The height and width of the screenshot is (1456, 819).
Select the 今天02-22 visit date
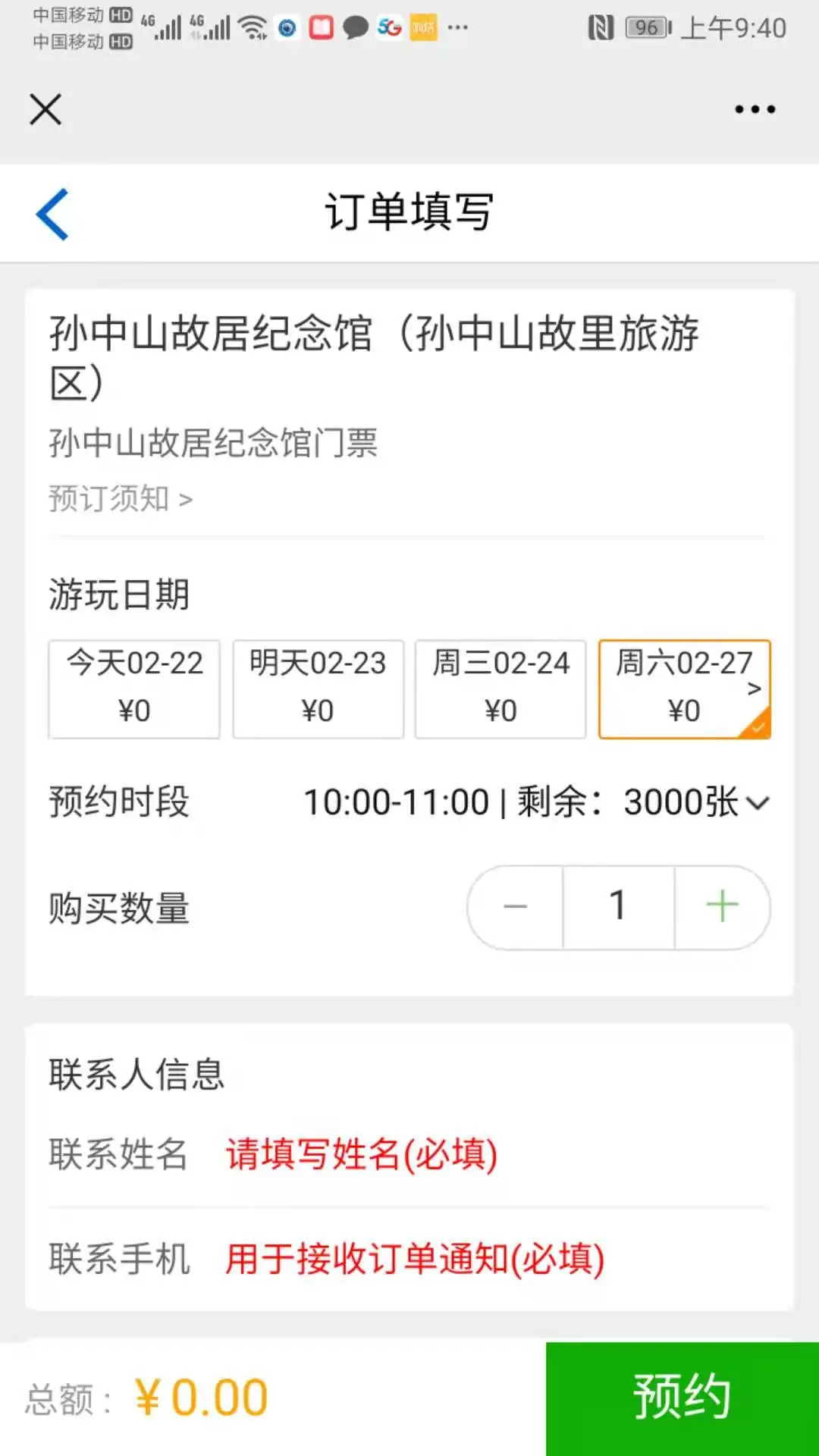coord(134,689)
